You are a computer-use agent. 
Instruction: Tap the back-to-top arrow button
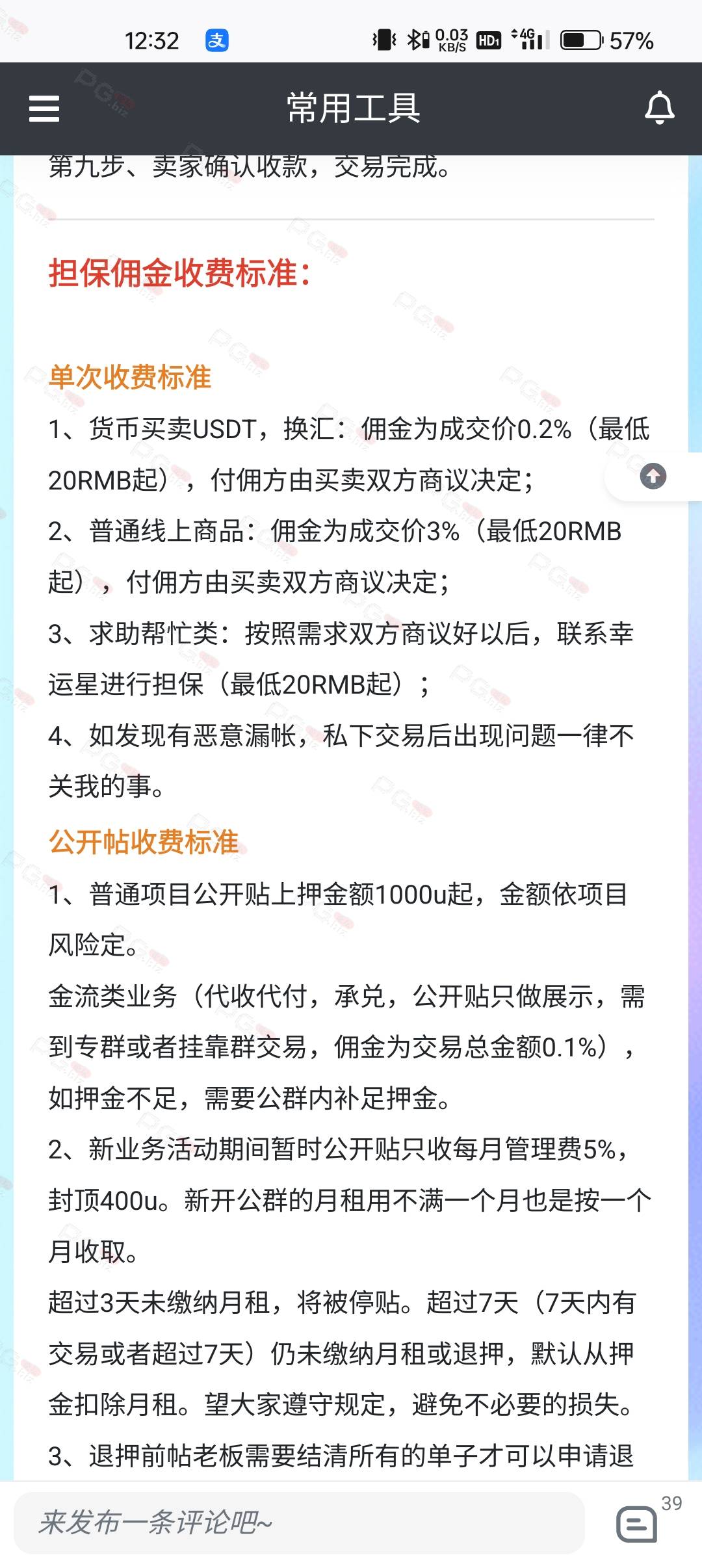click(x=653, y=476)
